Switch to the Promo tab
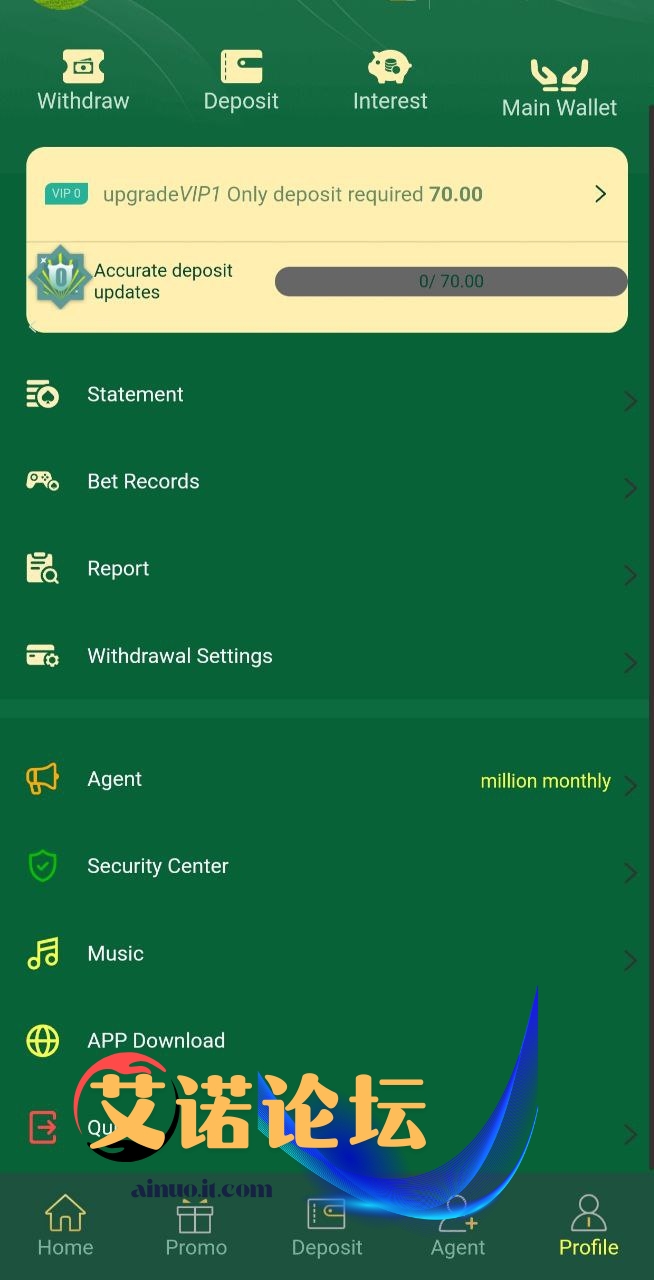 point(196,1226)
